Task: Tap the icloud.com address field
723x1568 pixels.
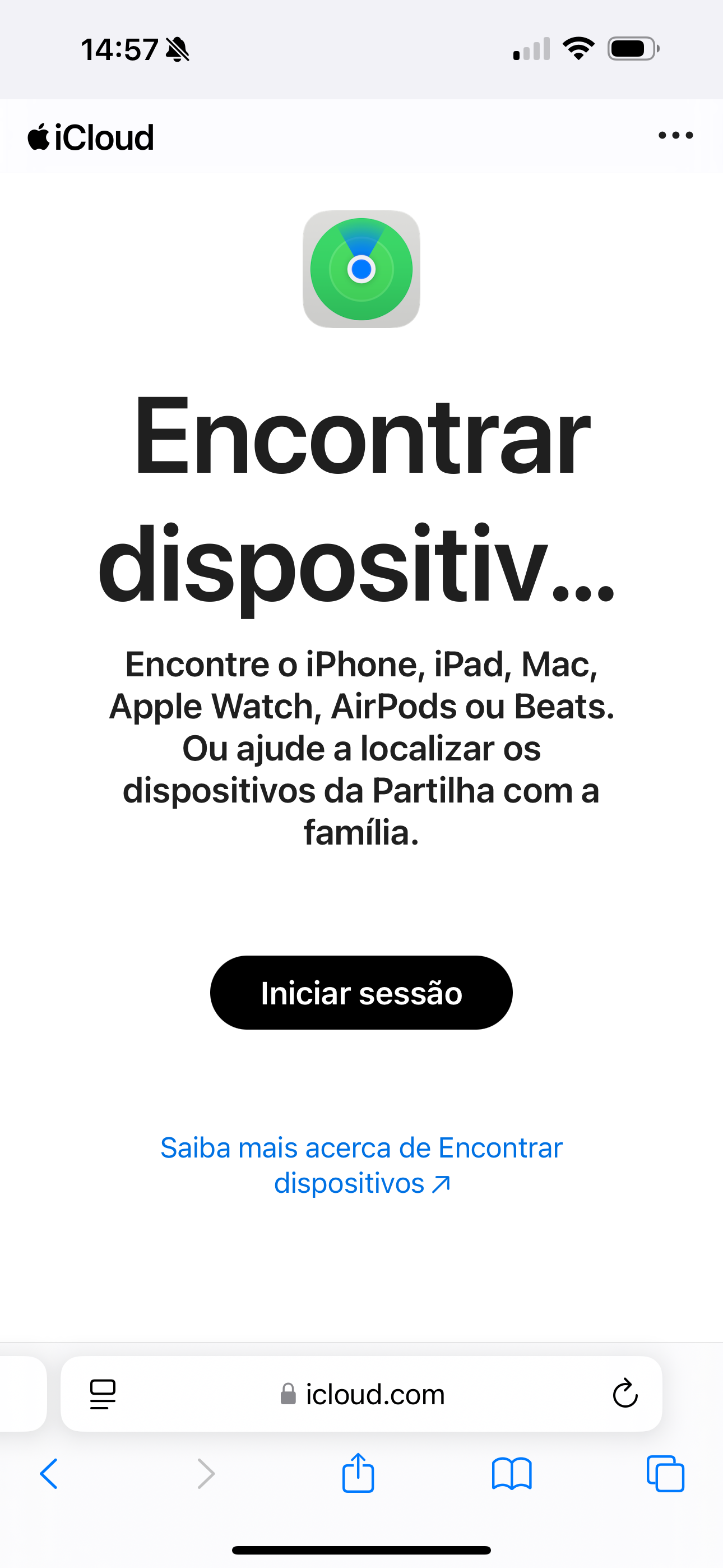Action: [361, 1394]
